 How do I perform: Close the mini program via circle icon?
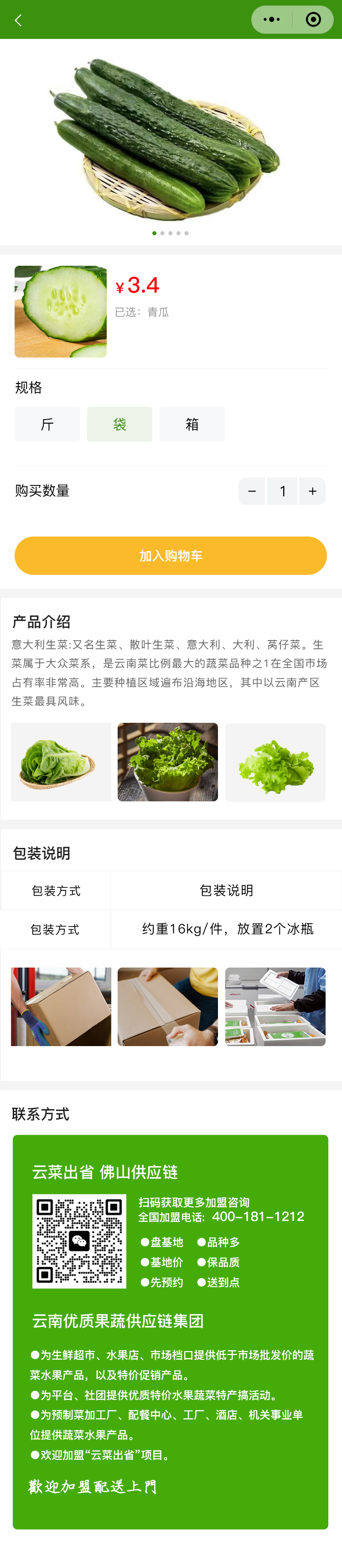tap(313, 20)
